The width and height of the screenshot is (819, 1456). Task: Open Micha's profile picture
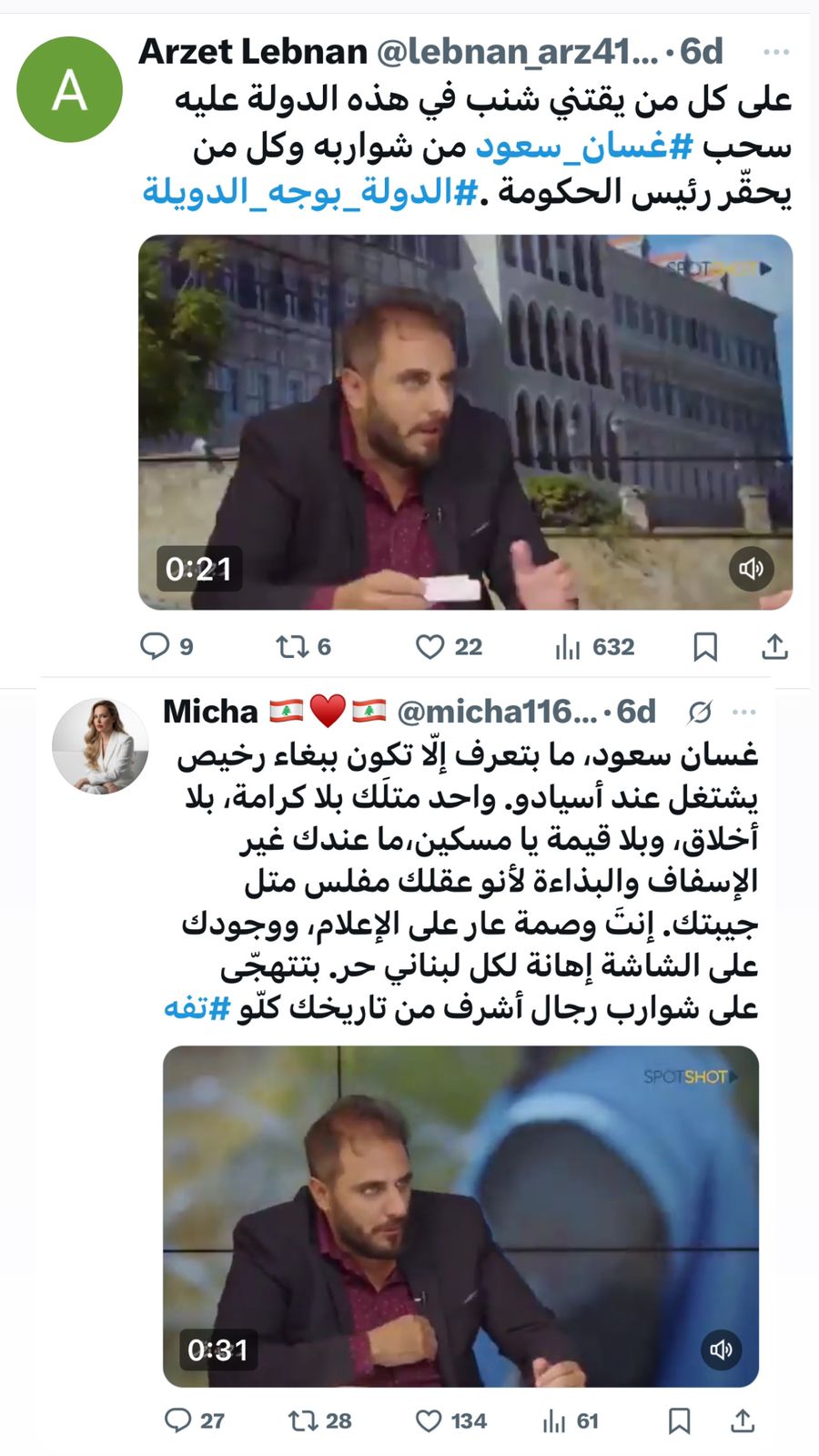click(100, 746)
